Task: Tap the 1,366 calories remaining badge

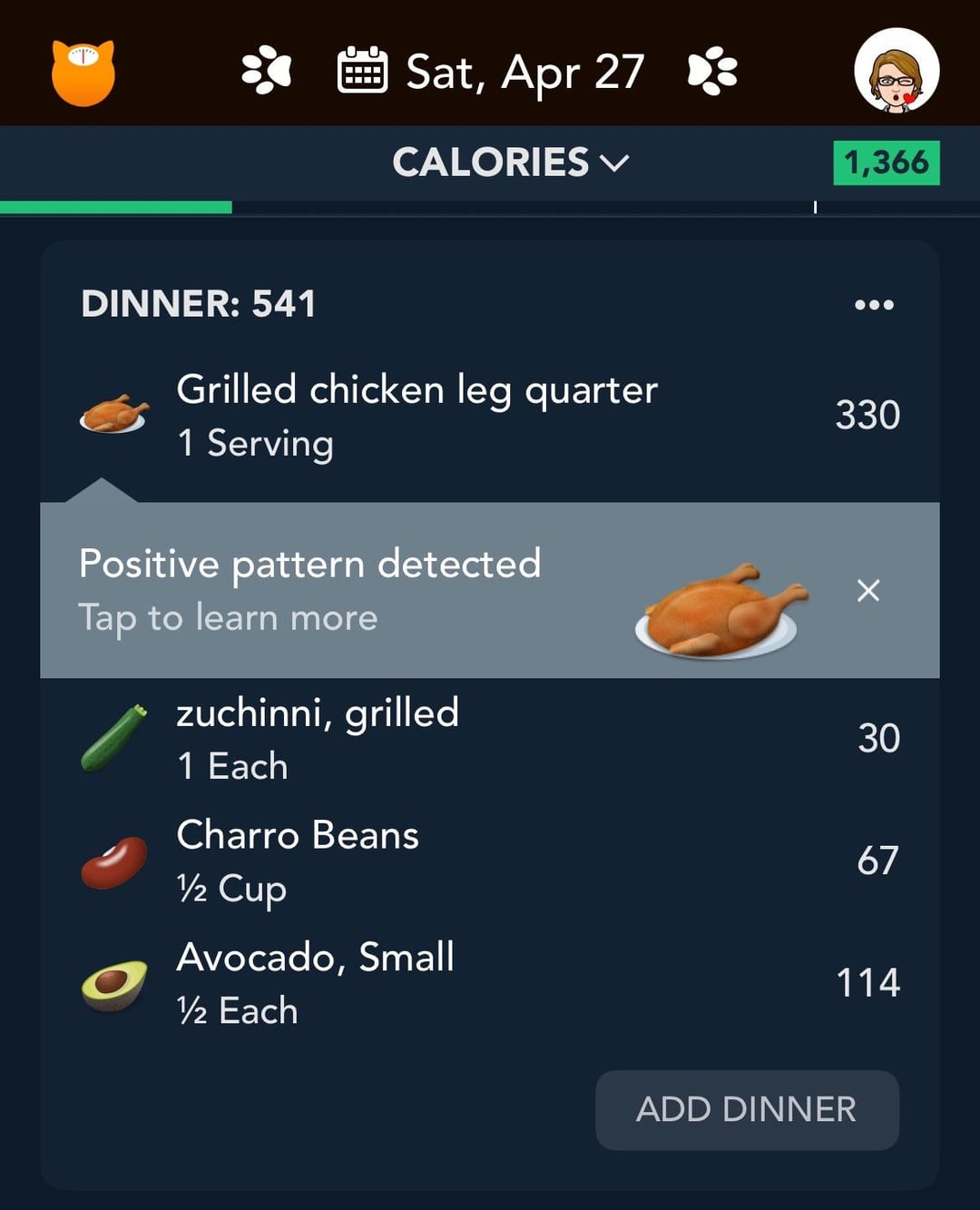Action: click(x=886, y=162)
